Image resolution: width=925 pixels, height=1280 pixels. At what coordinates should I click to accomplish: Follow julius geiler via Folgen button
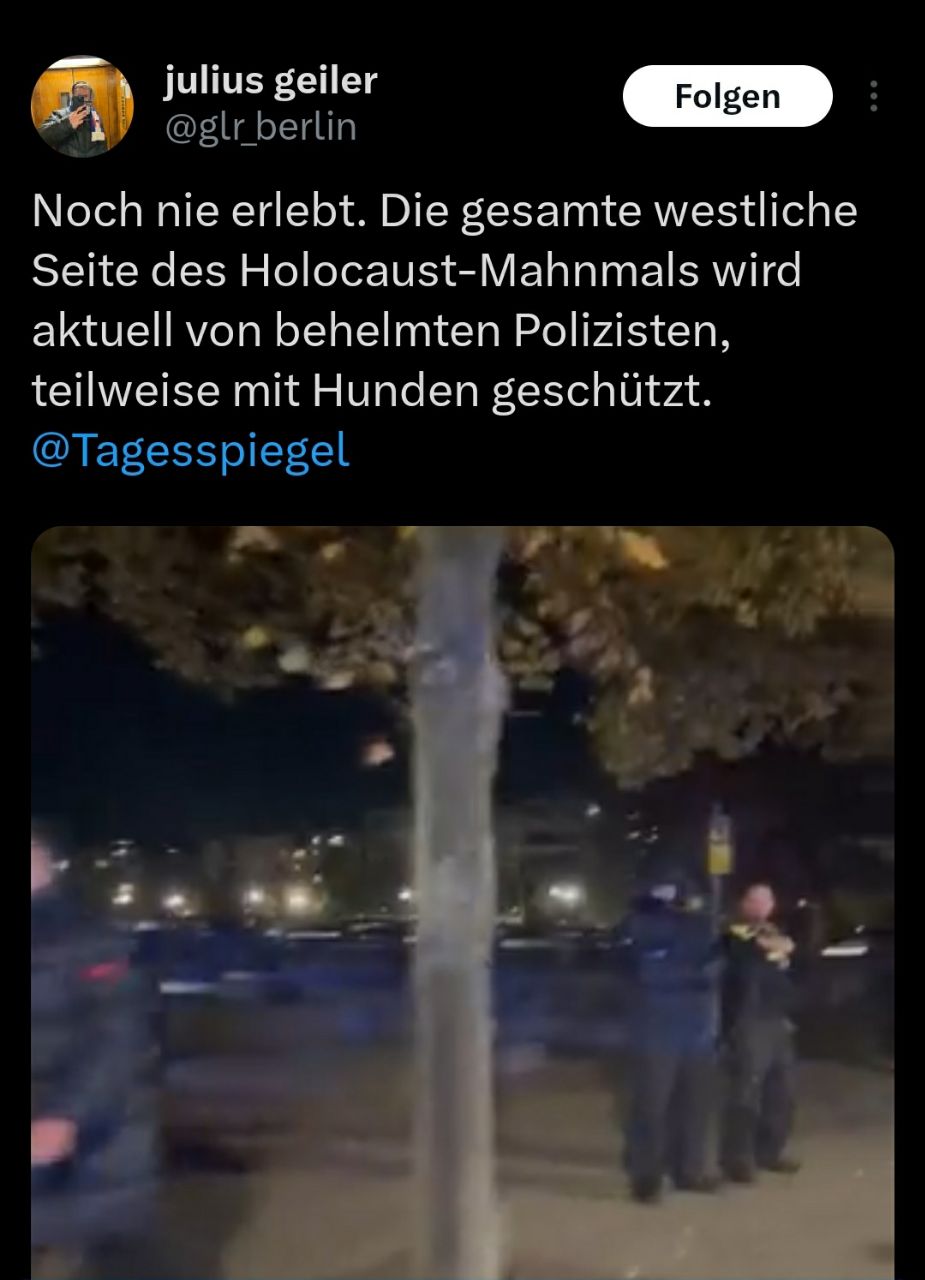727,96
